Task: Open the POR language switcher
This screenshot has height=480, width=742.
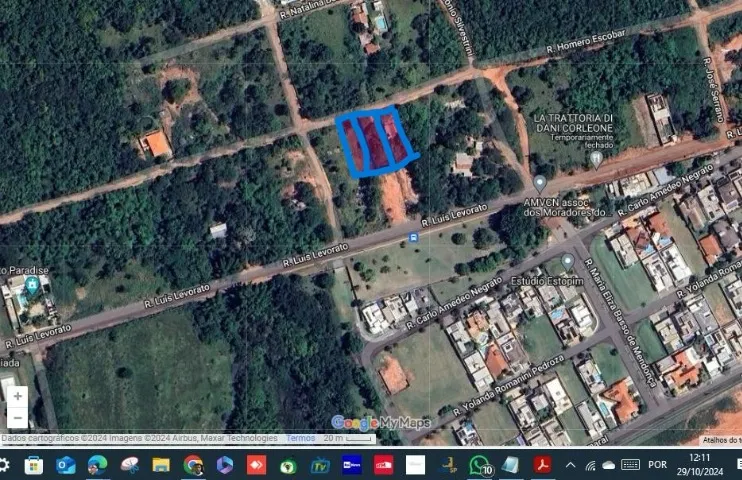Action: tap(657, 465)
